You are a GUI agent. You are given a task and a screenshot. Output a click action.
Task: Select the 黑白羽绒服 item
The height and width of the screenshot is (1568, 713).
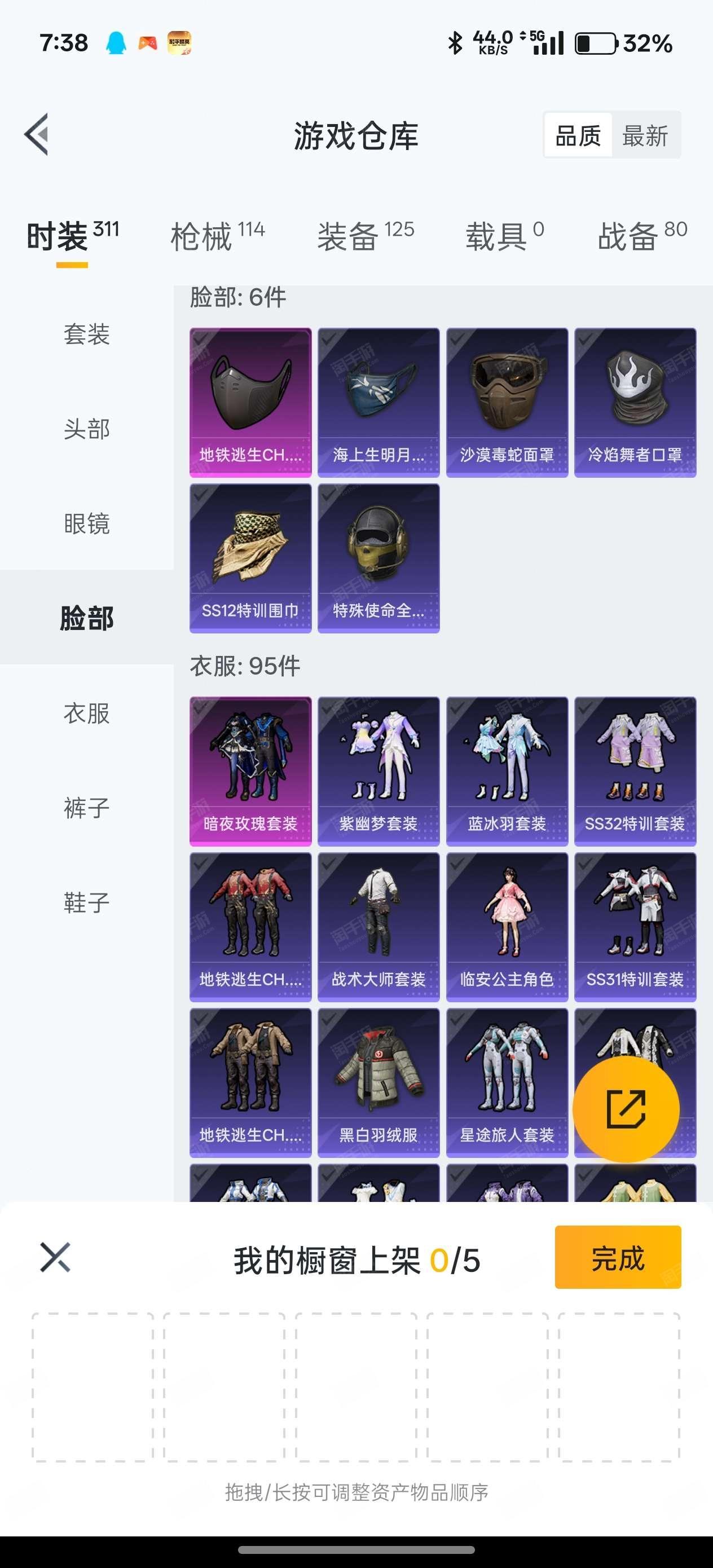[378, 1082]
